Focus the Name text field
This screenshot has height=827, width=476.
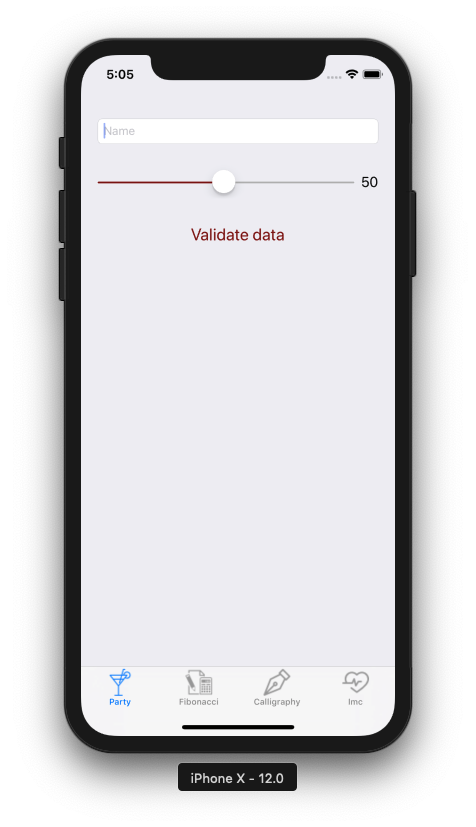coord(238,131)
